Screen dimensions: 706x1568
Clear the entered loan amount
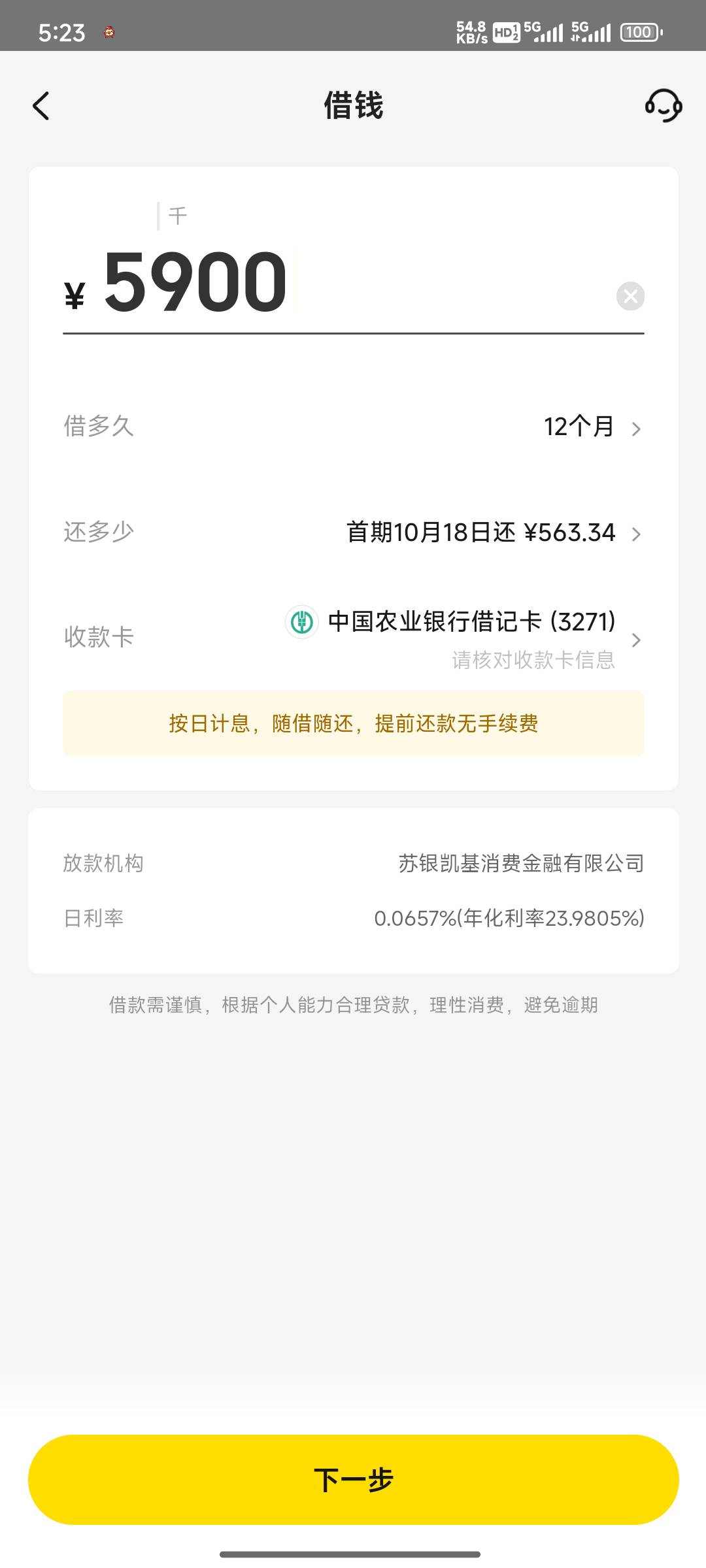(x=630, y=296)
